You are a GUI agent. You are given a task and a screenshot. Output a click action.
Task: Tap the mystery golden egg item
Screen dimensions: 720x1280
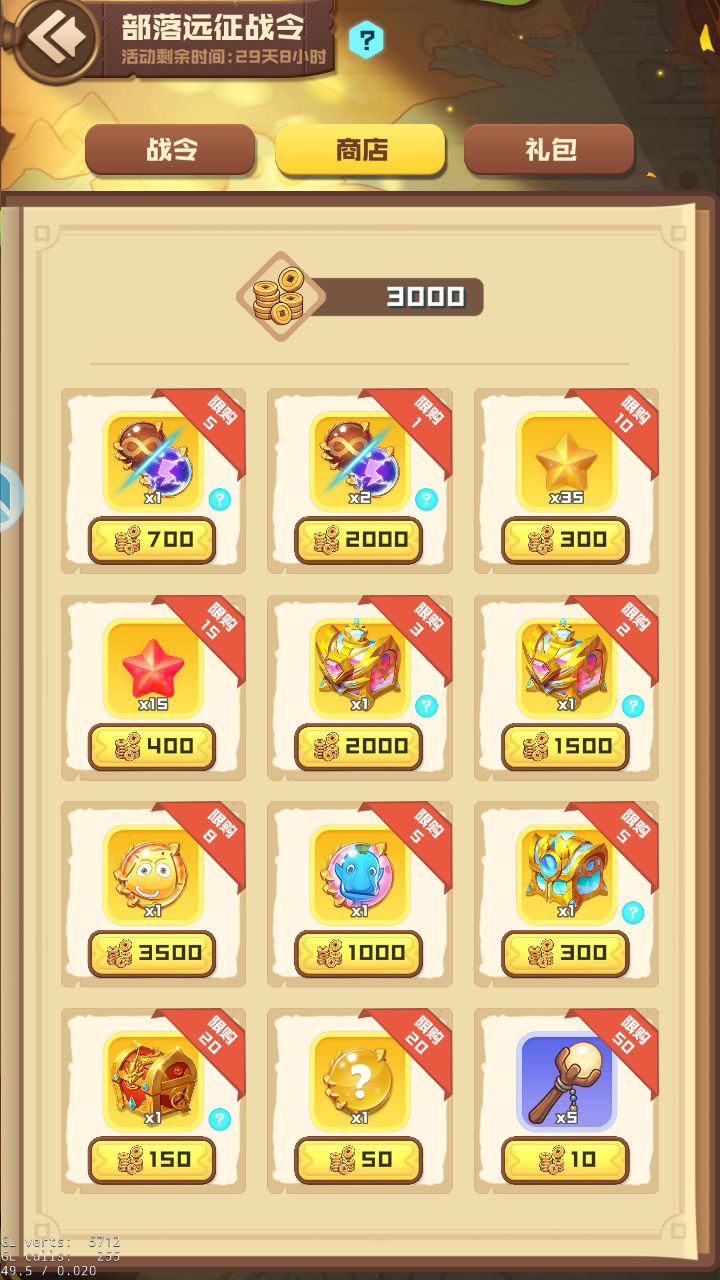tap(359, 1081)
